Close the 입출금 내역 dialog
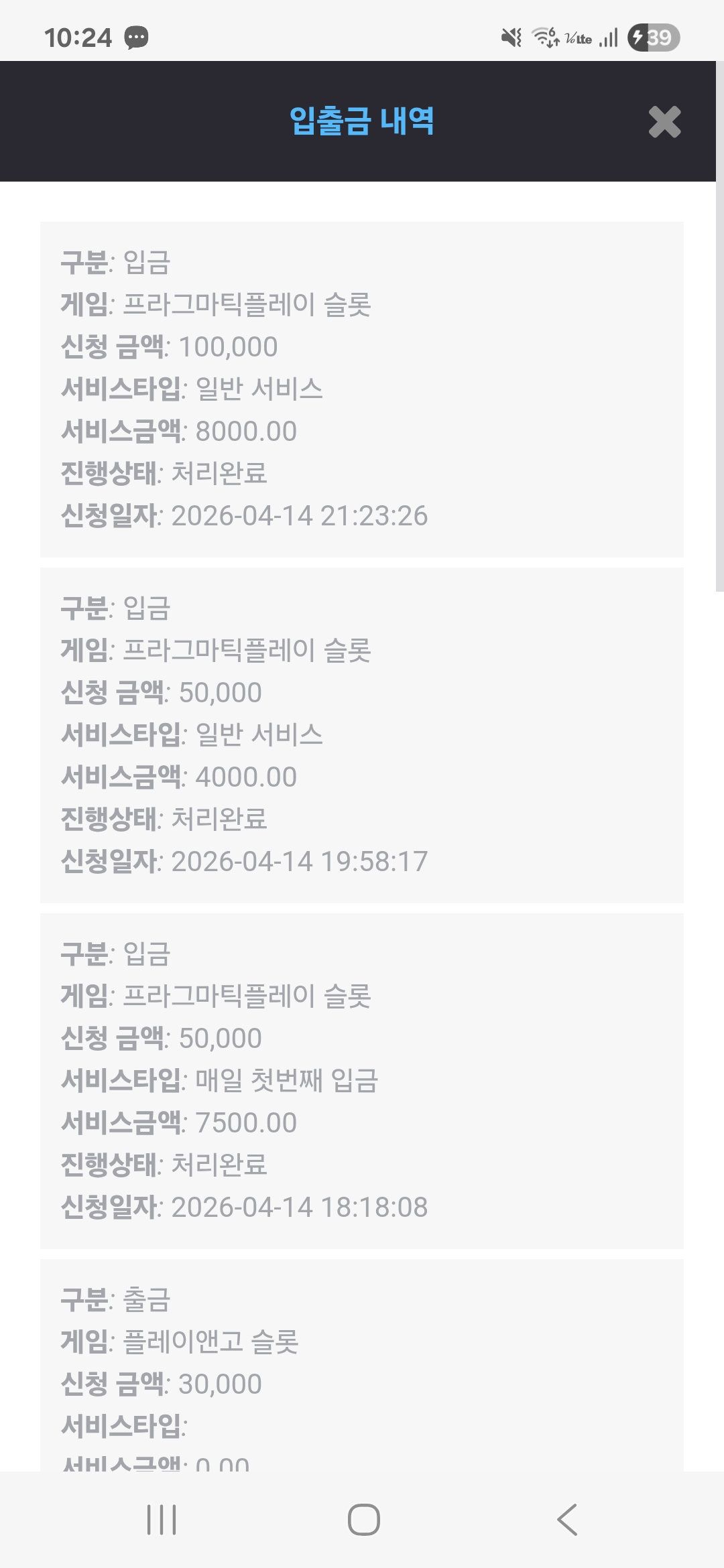Image resolution: width=724 pixels, height=1568 pixels. click(664, 122)
